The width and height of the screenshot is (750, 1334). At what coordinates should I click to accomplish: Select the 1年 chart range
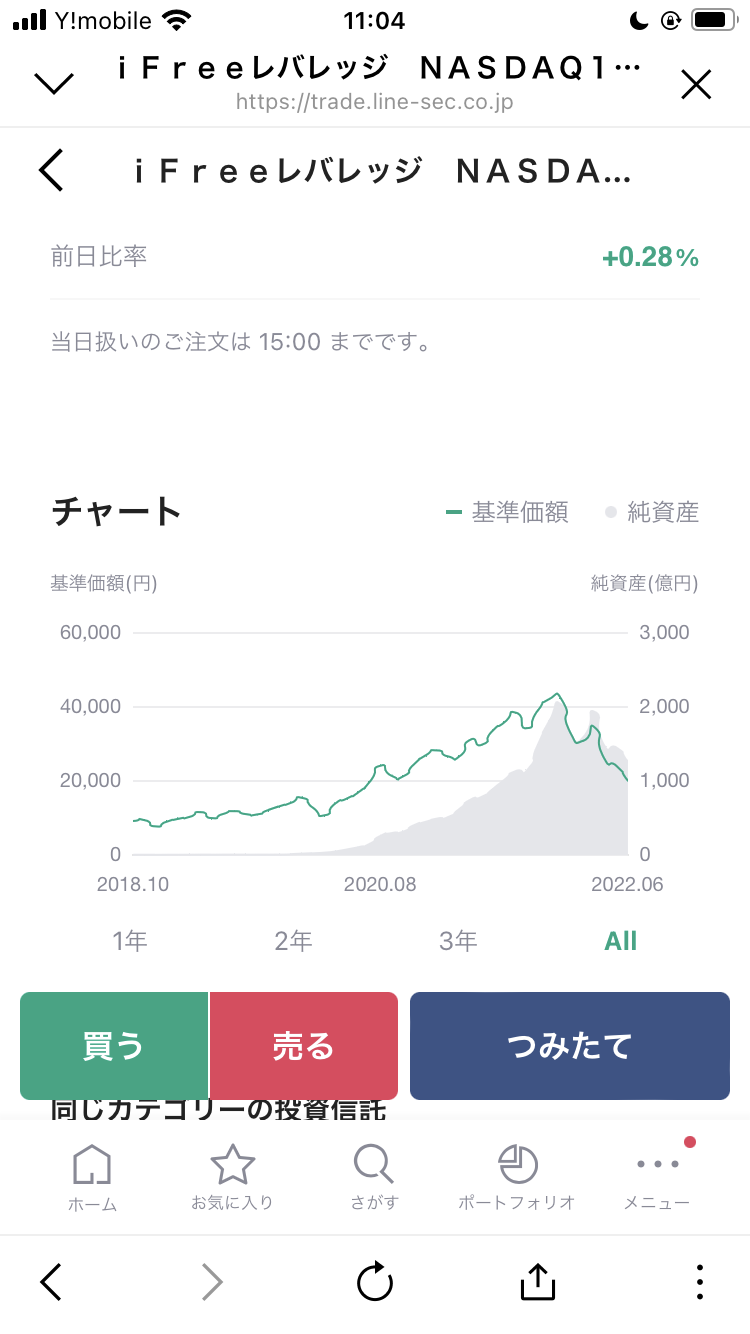point(130,941)
